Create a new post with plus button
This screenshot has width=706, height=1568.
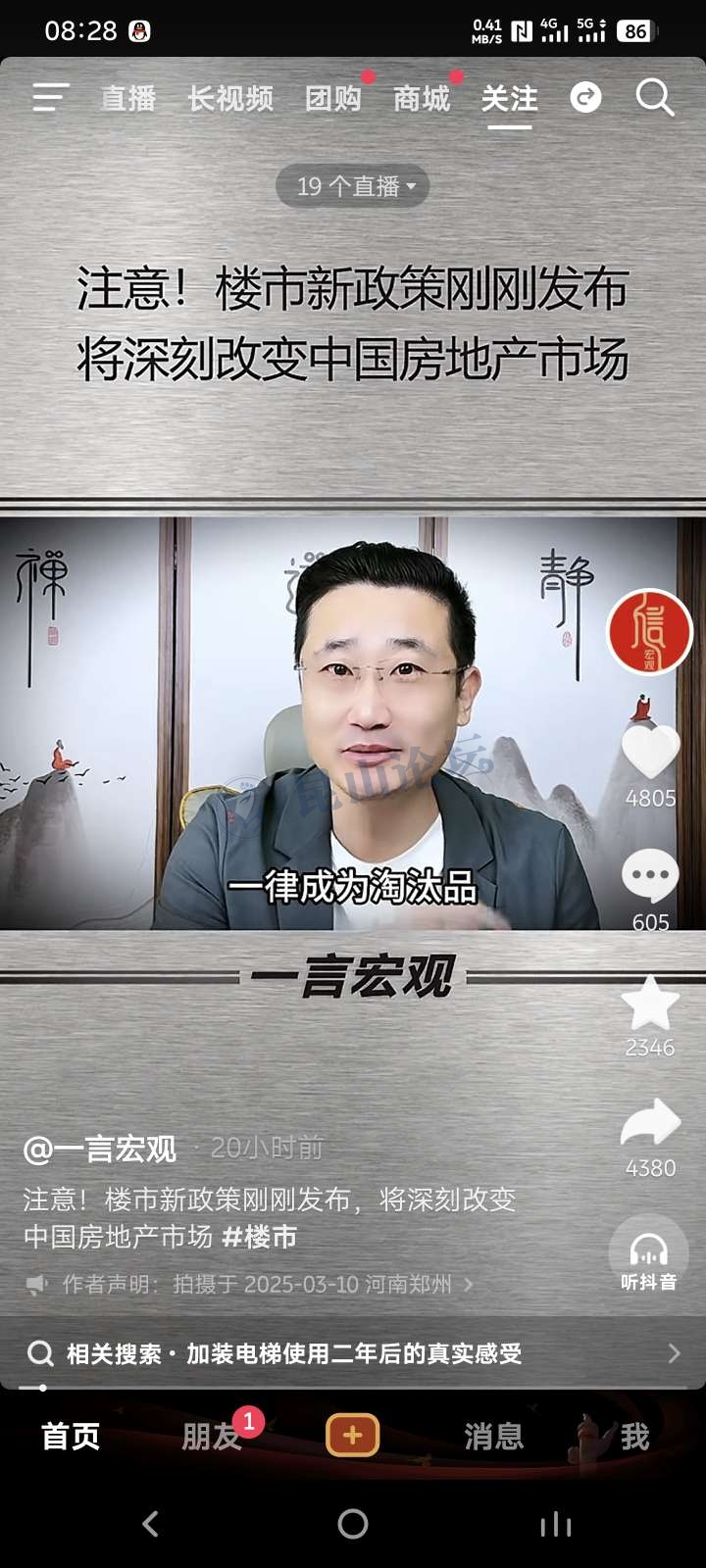(x=353, y=1436)
